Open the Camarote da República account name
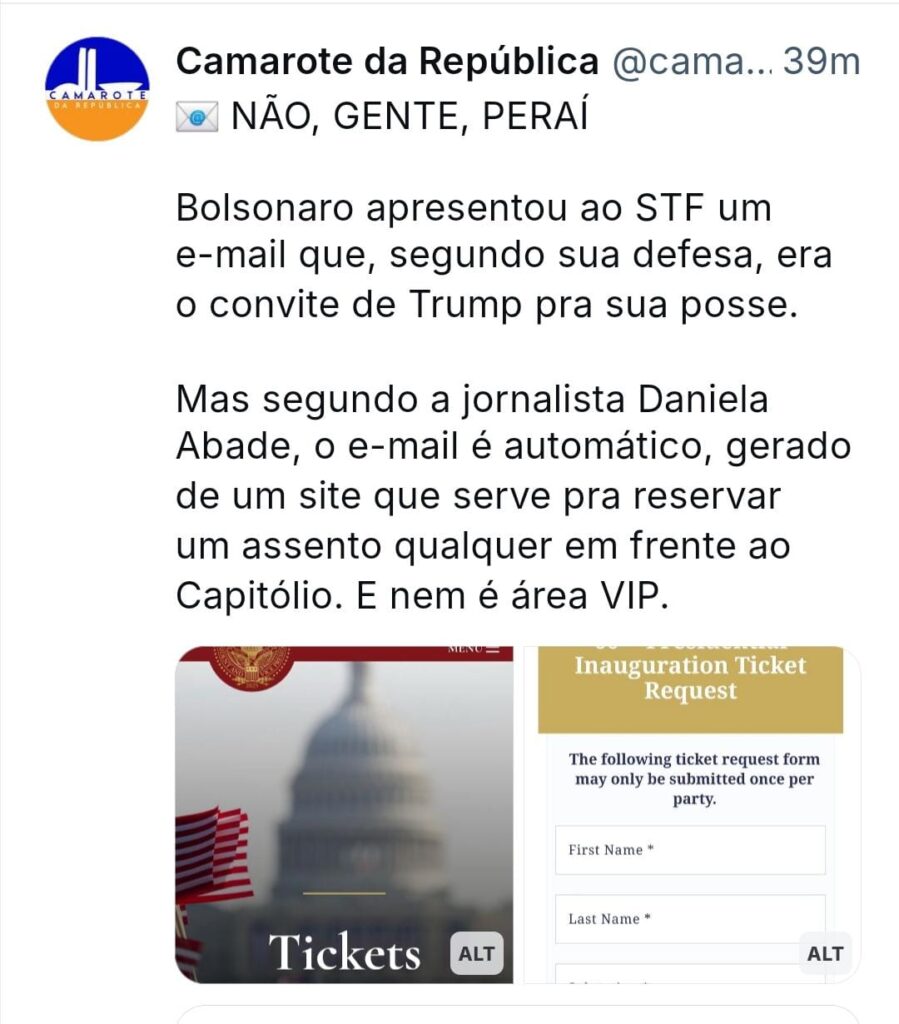Viewport: 899px width, 1024px height. (x=386, y=62)
